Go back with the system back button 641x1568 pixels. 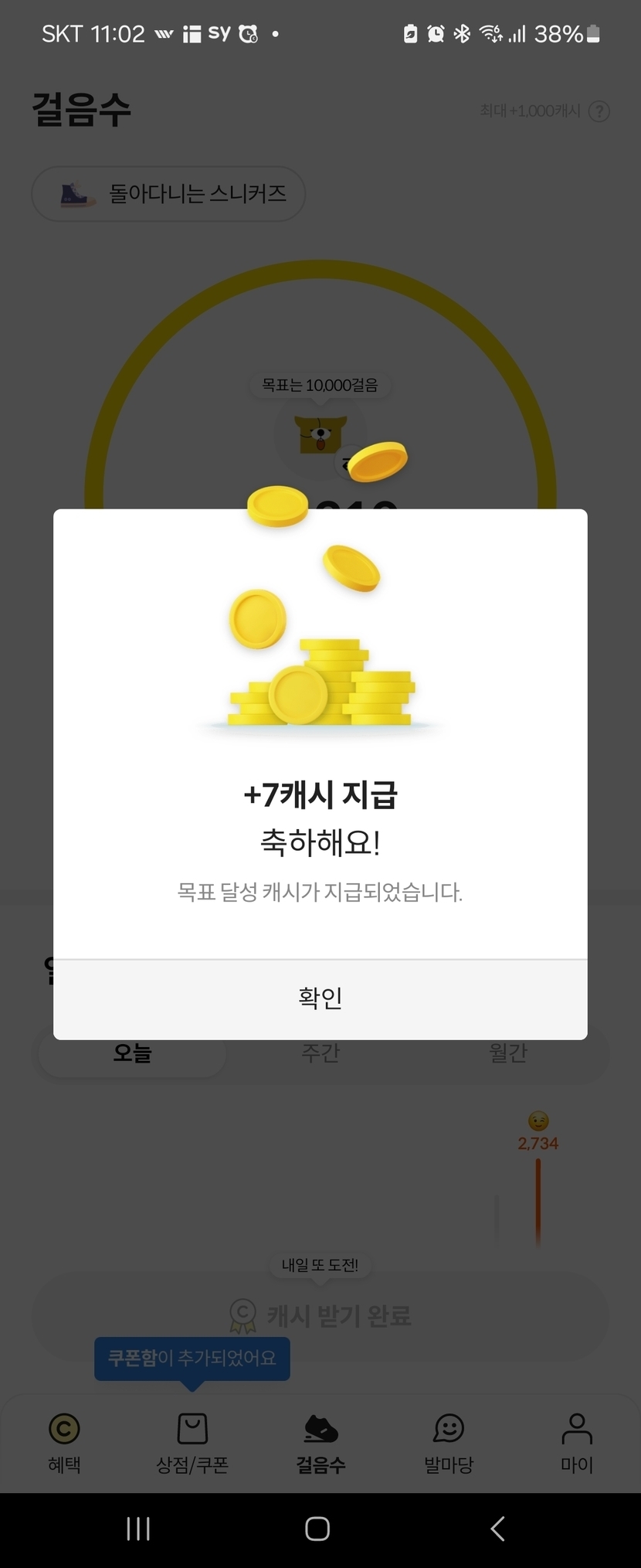tap(498, 1529)
